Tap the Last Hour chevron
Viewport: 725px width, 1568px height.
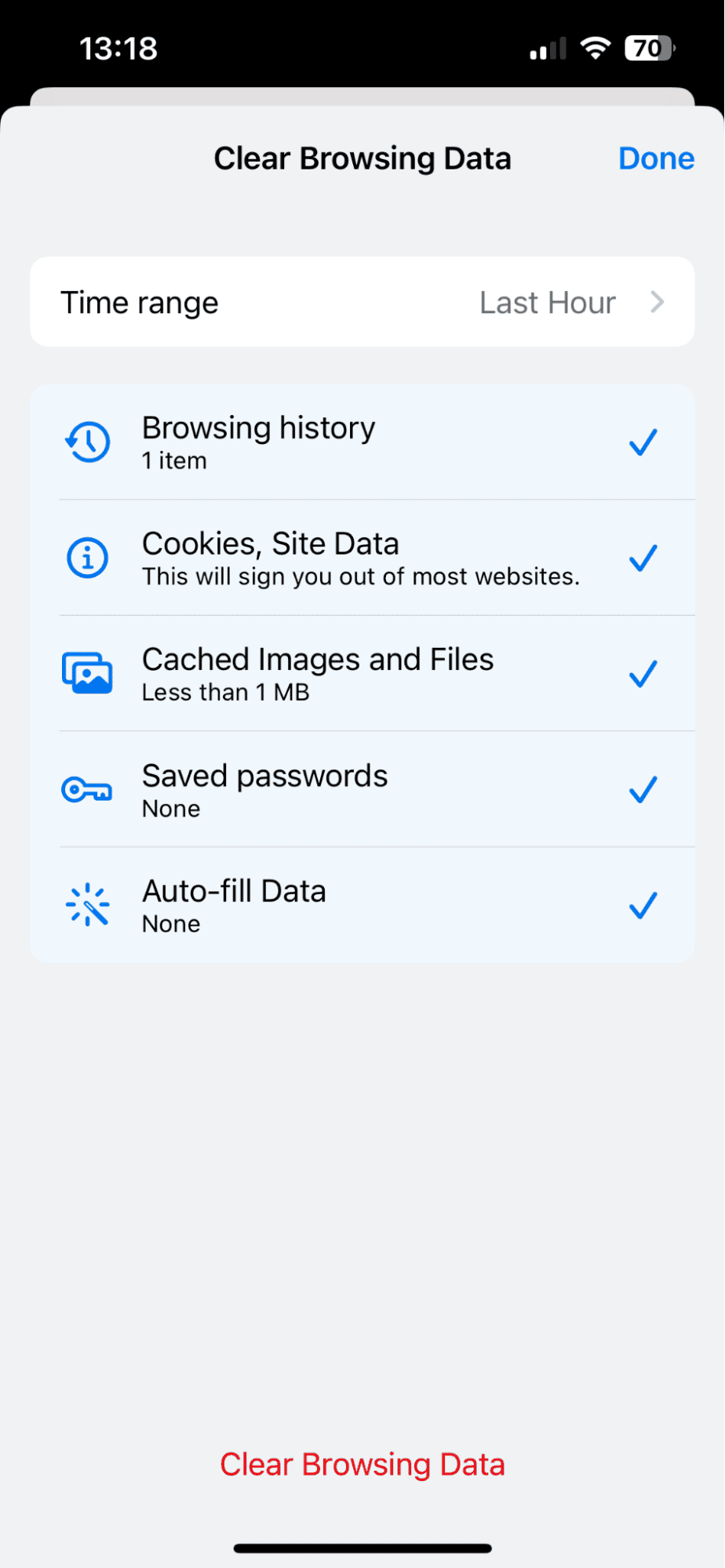pos(658,302)
